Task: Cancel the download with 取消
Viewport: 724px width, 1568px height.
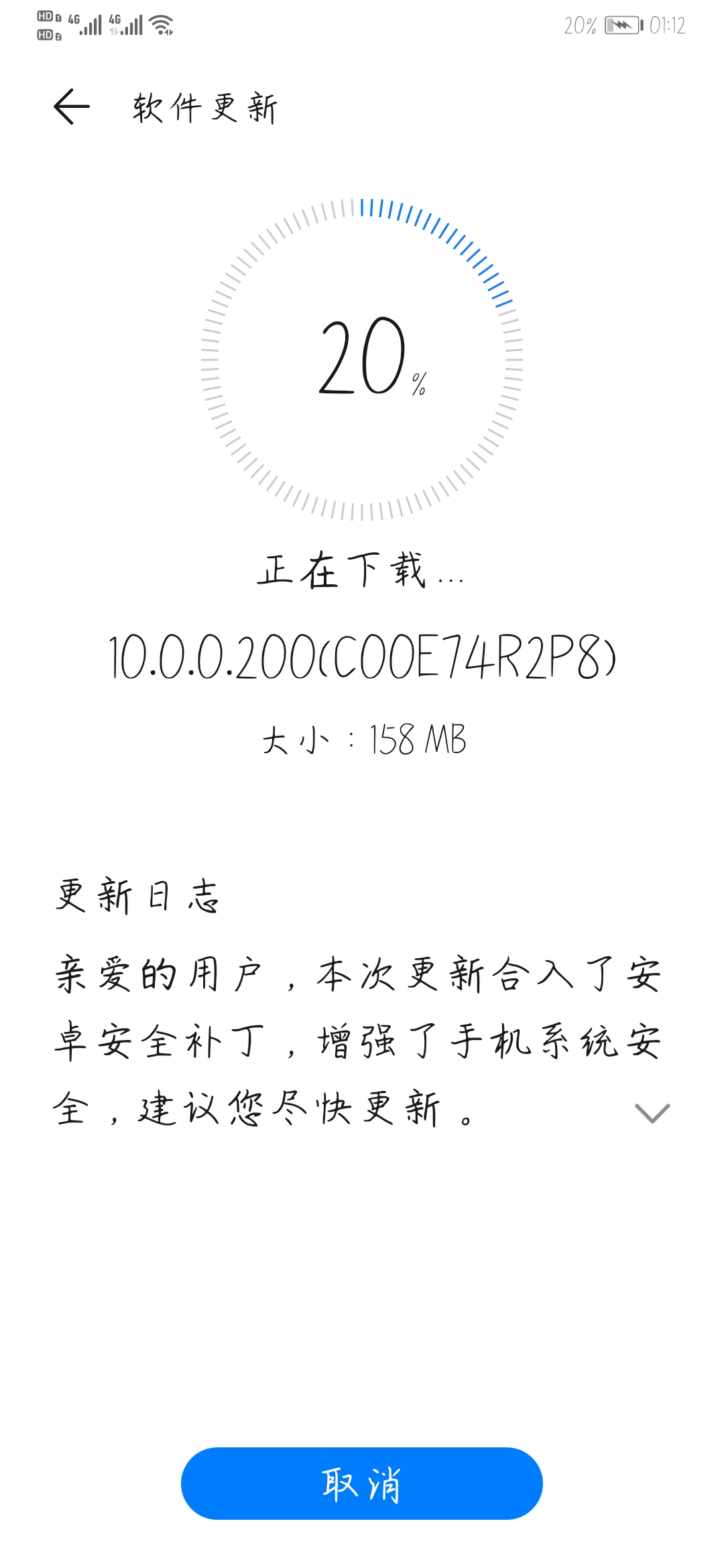Action: (x=362, y=1483)
